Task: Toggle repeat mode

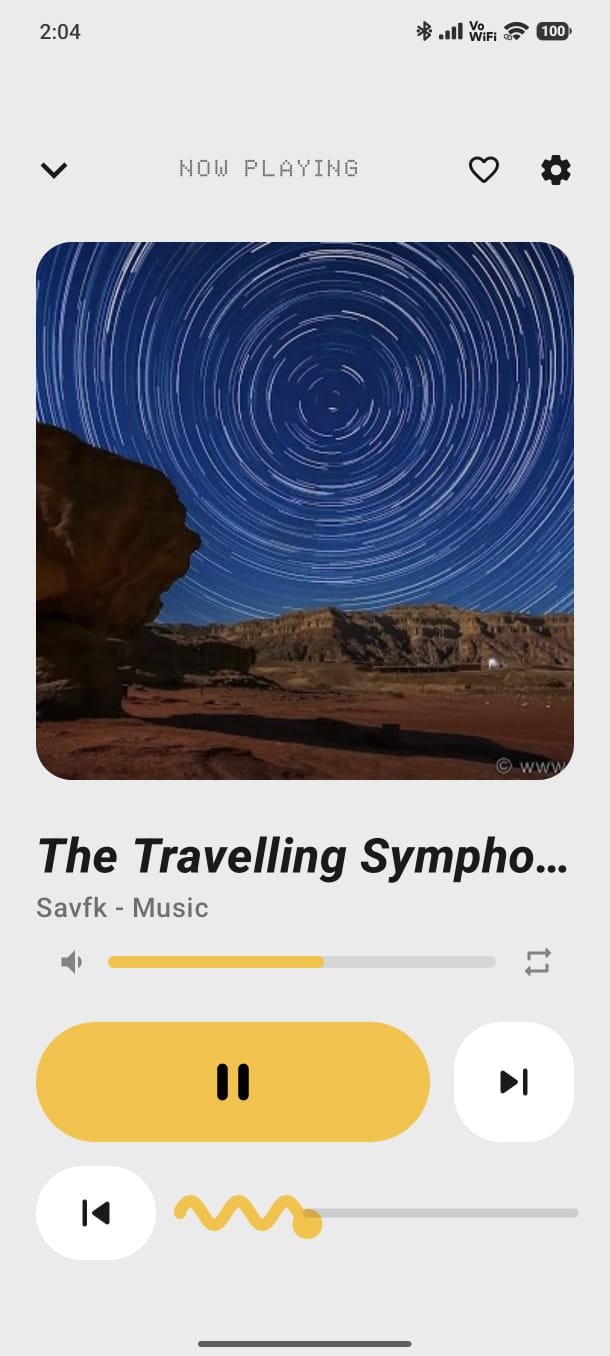Action: click(538, 962)
